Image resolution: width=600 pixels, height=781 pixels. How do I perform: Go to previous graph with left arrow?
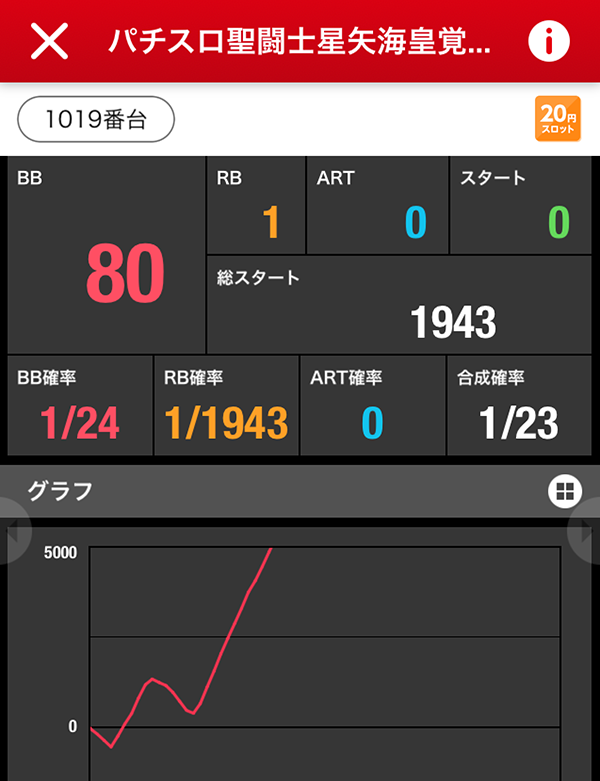click(x=12, y=533)
